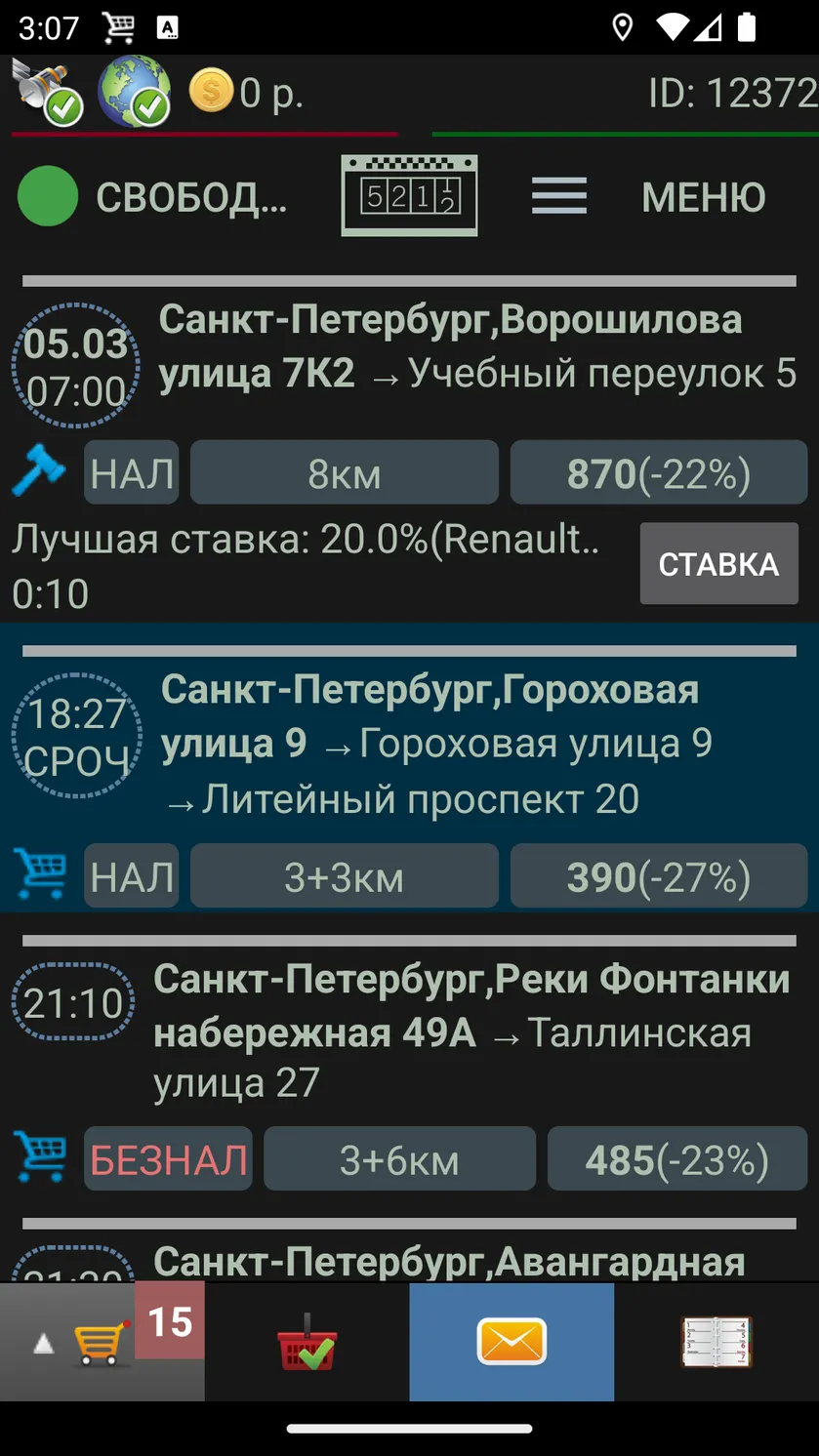Image resolution: width=819 pixels, height=1456 pixels.
Task: Open order from Гороховая улица 9
Action: click(409, 768)
